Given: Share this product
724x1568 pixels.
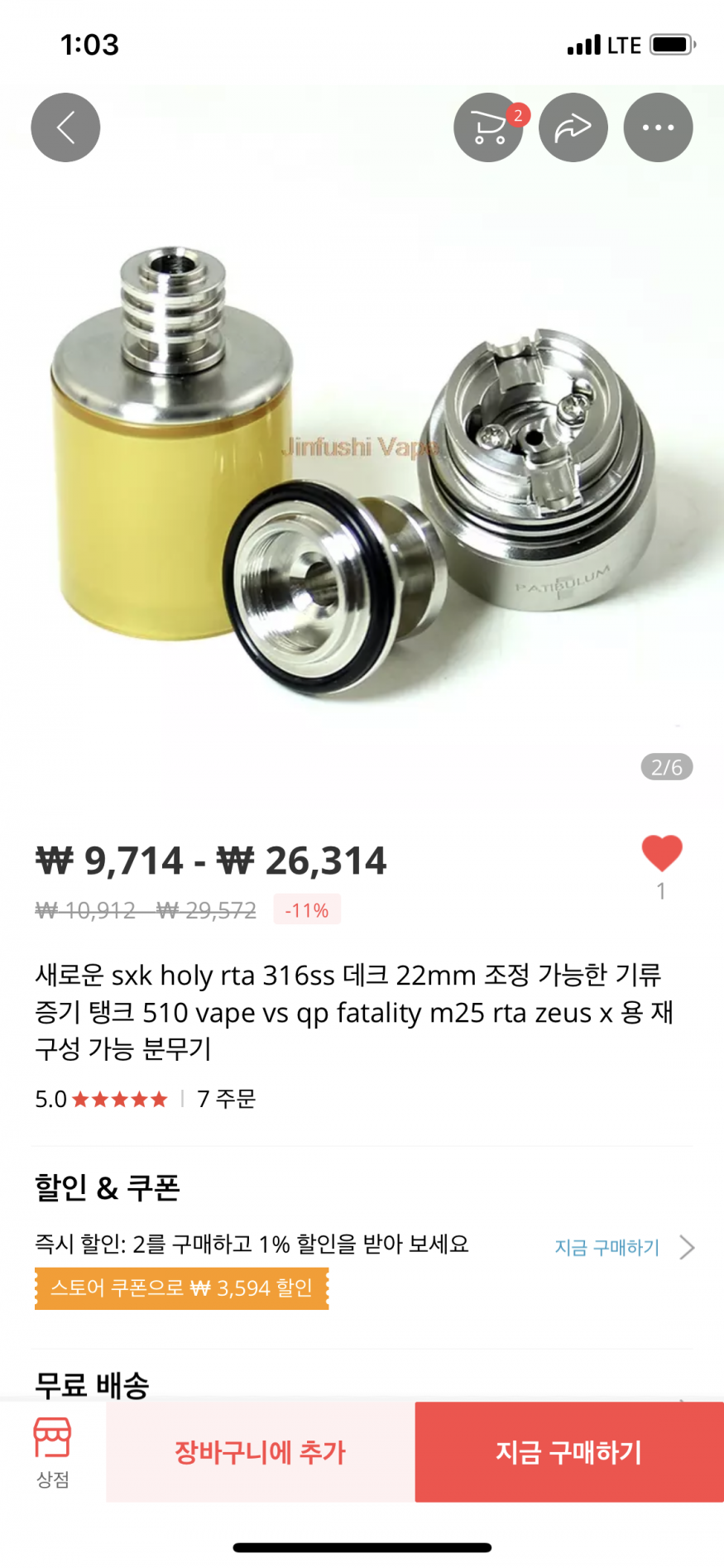Looking at the screenshot, I should pyautogui.click(x=573, y=127).
